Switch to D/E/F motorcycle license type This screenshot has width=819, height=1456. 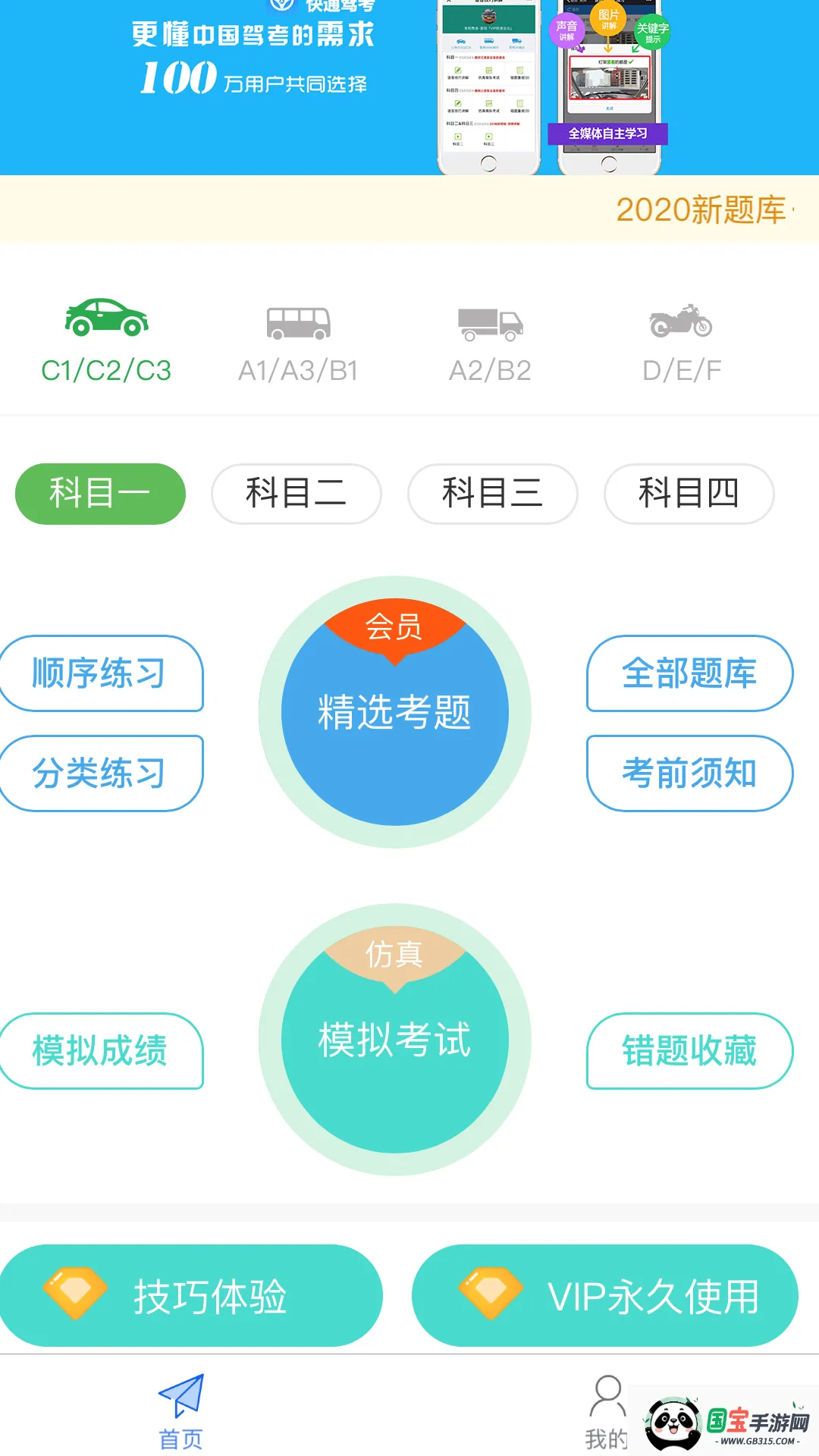tap(681, 341)
